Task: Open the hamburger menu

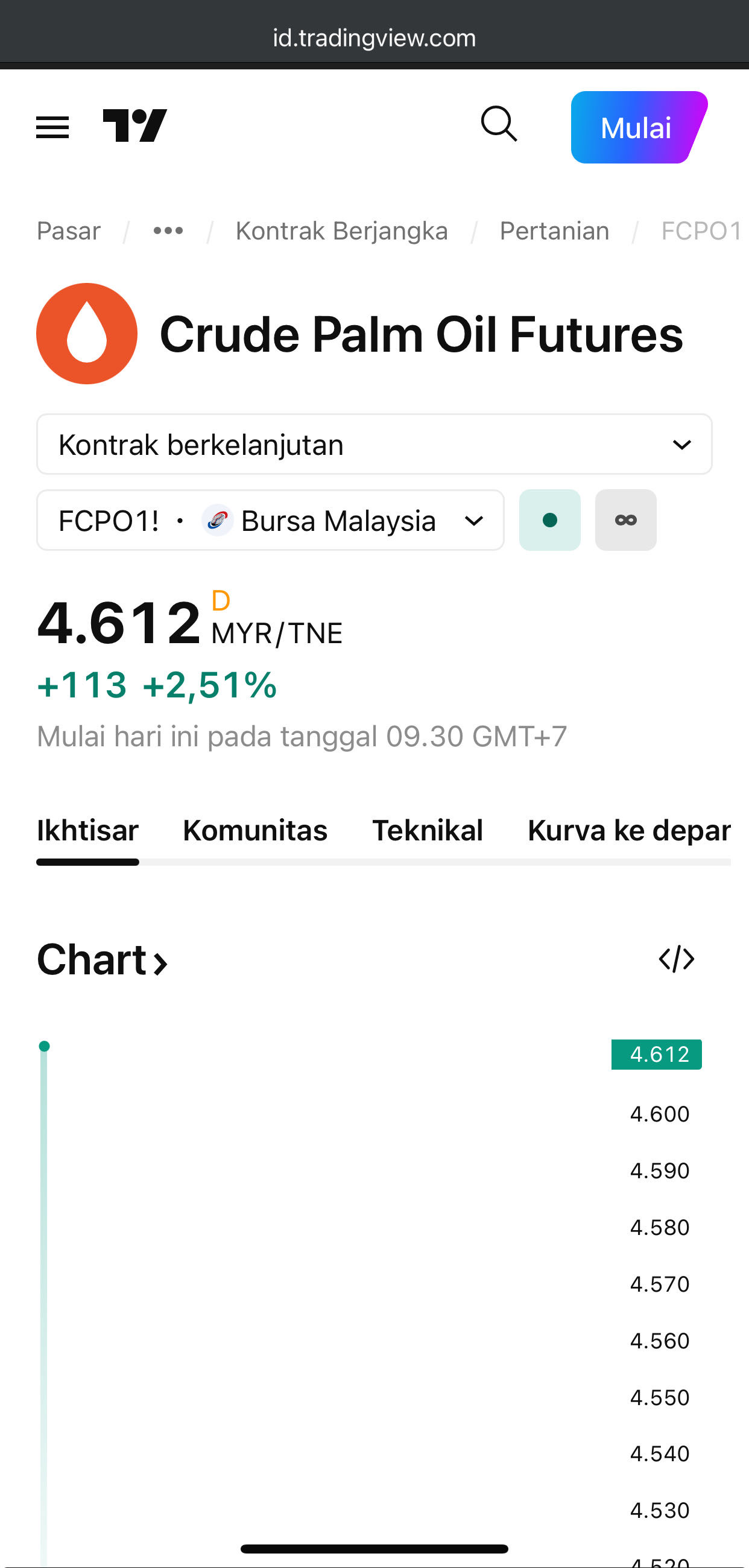Action: pos(52,127)
